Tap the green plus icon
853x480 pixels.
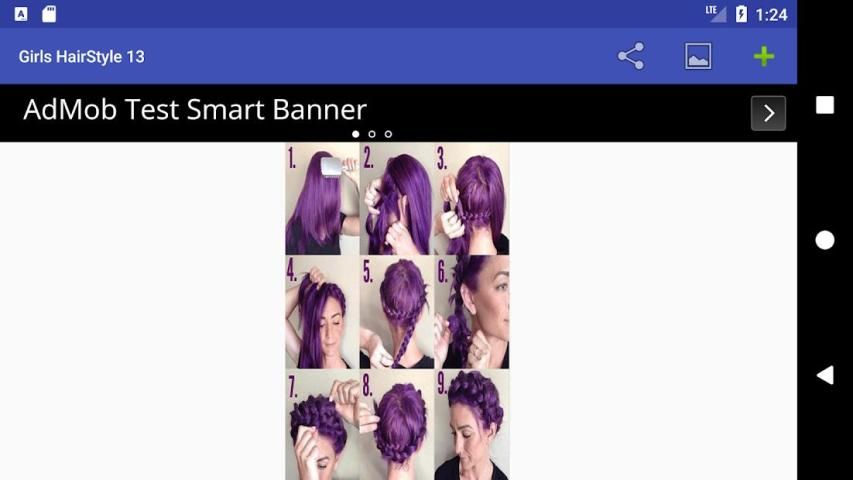click(764, 56)
